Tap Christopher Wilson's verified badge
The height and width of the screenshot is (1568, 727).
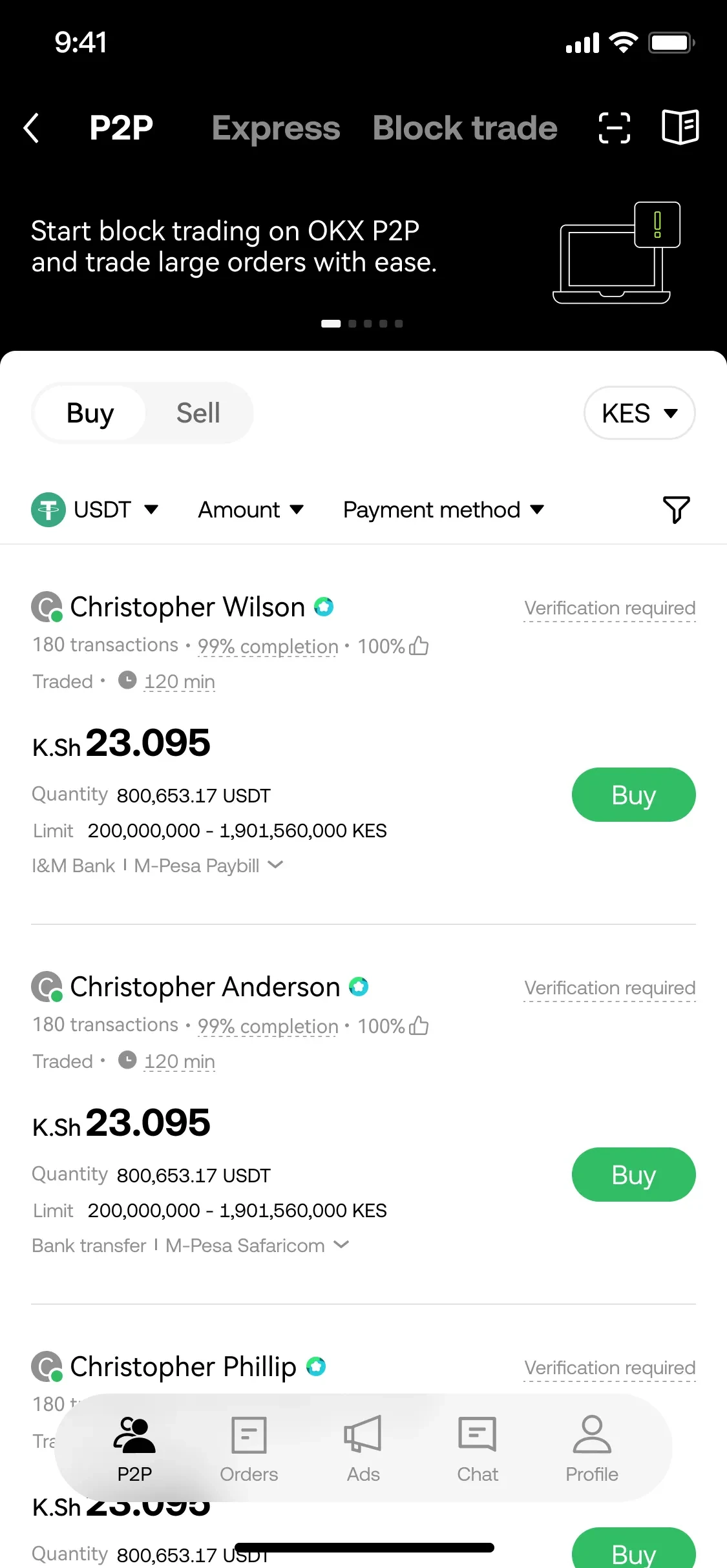tap(324, 607)
